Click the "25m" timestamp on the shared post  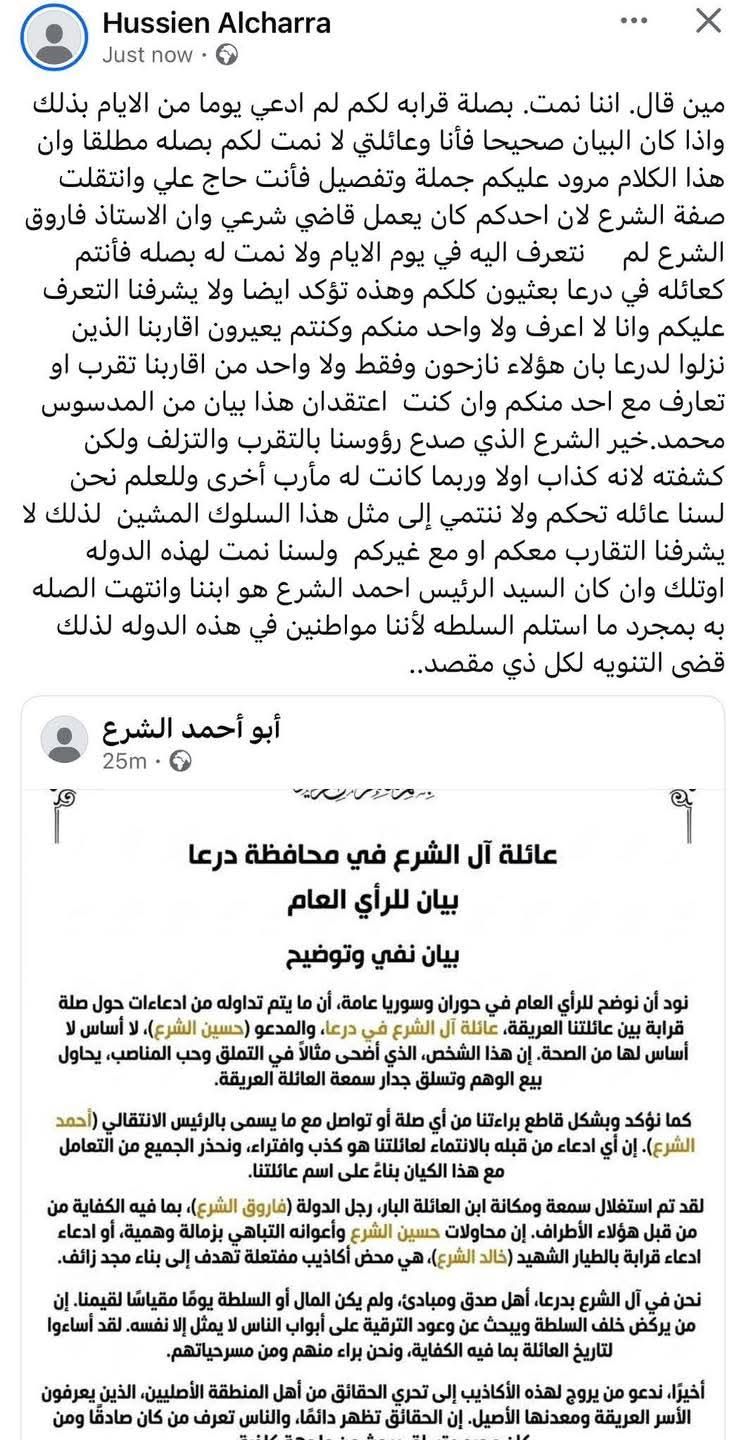pyautogui.click(x=124, y=763)
